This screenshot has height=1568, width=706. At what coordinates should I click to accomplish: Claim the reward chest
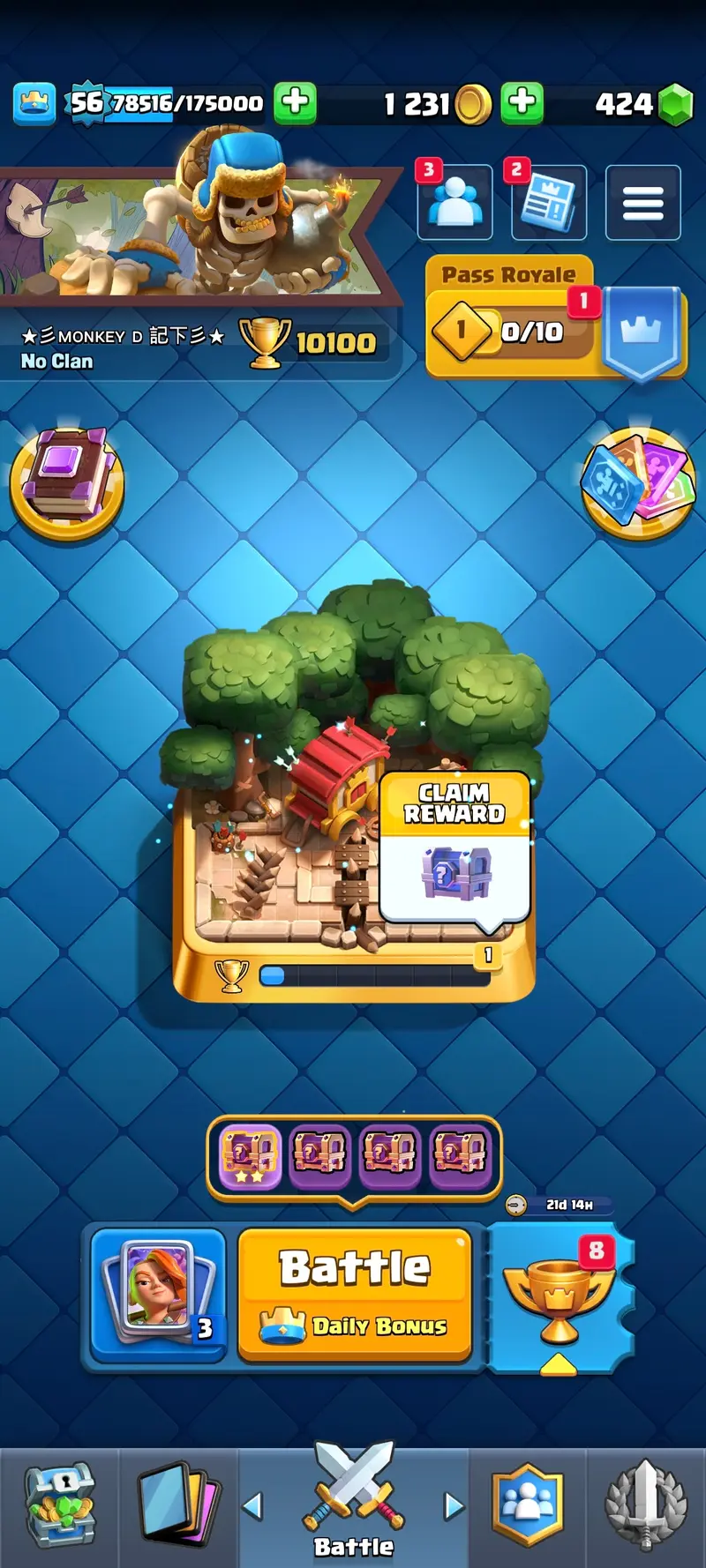[x=454, y=851]
